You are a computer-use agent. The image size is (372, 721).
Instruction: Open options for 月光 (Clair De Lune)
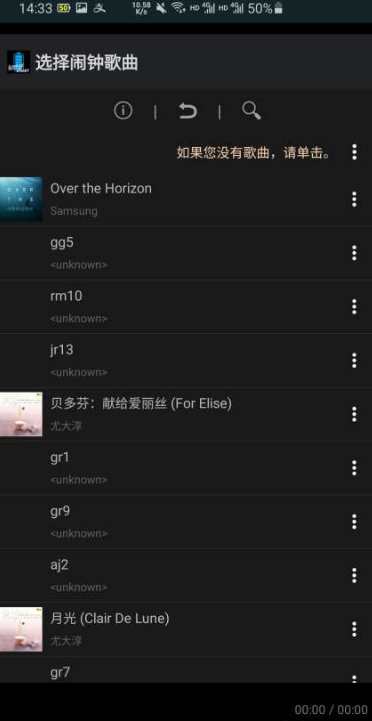tap(354, 629)
